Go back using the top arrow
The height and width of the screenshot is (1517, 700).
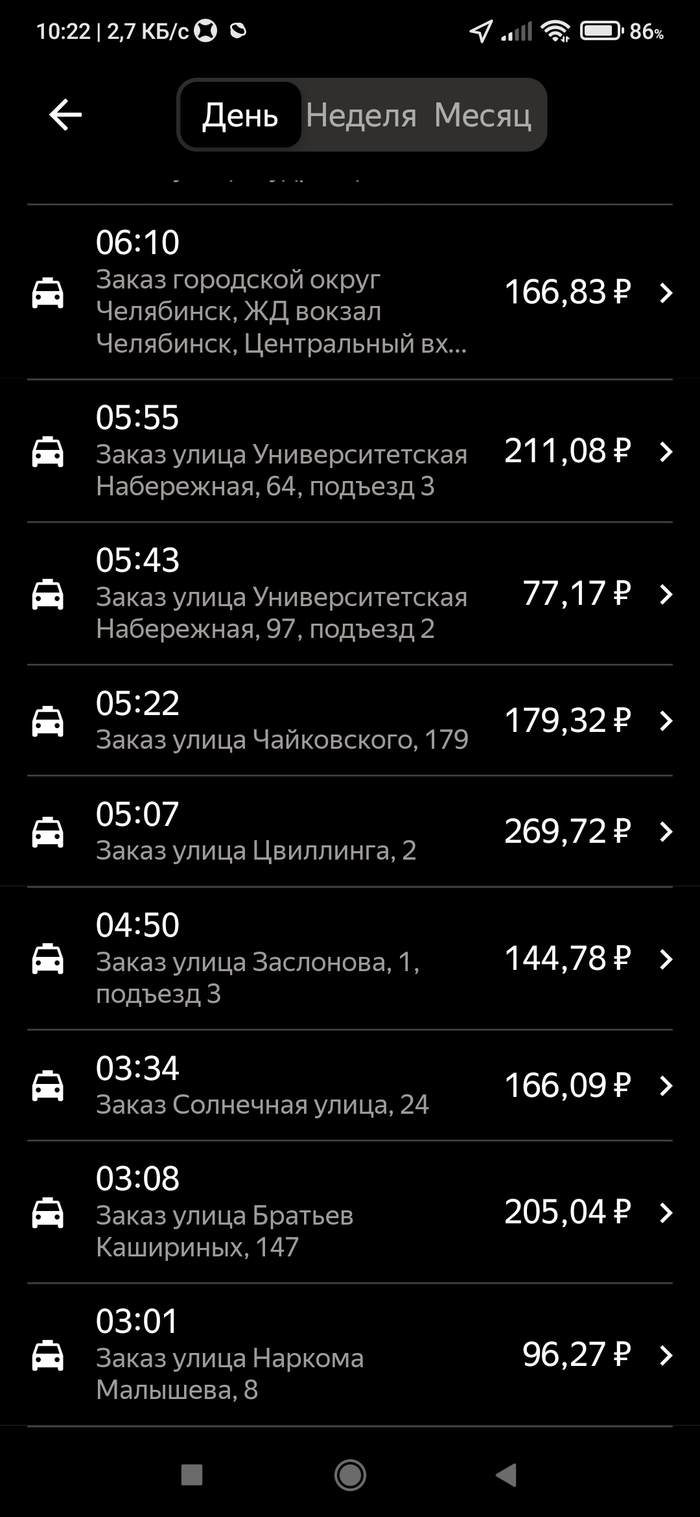point(66,115)
